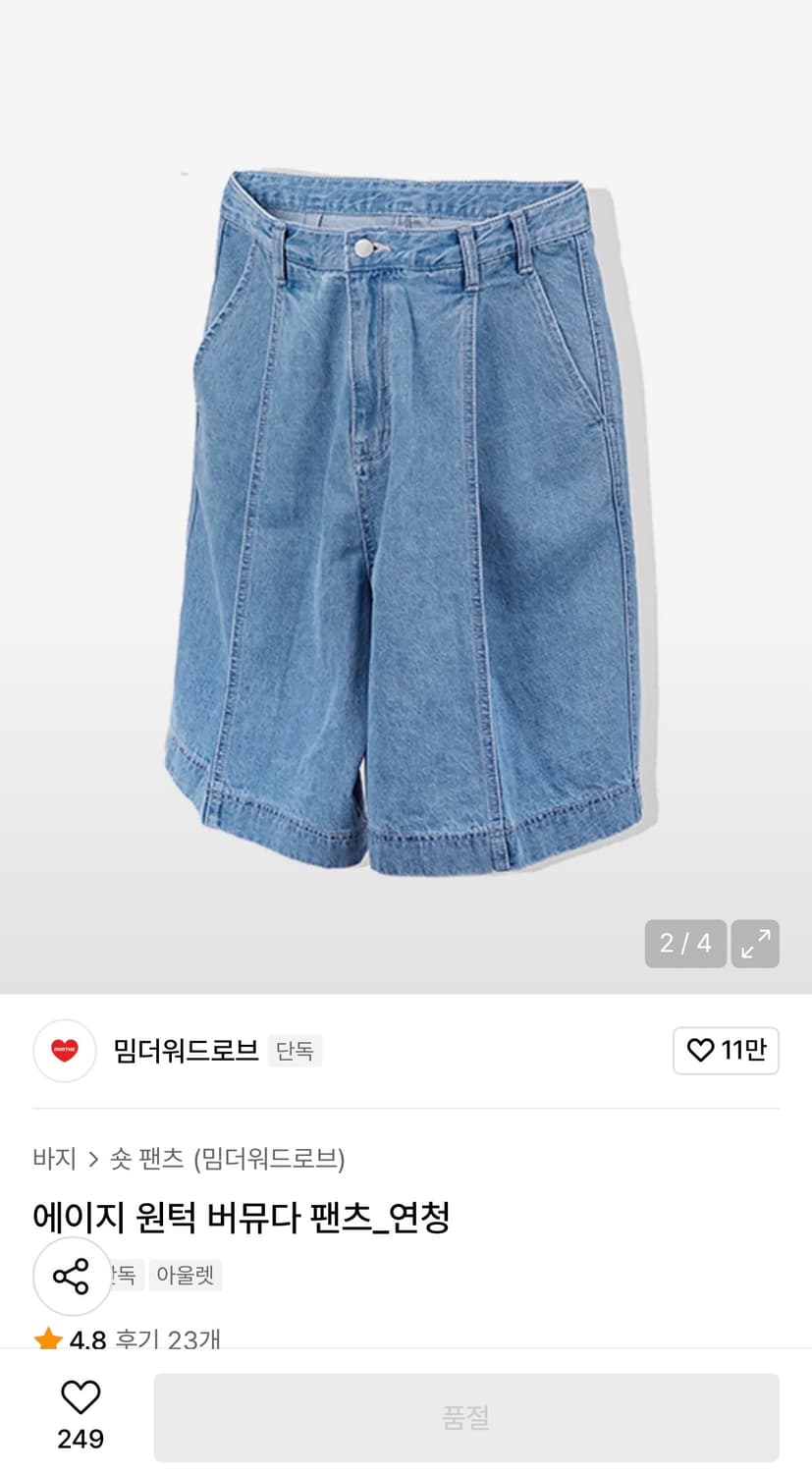Click the fullscreen expand icon on the image
The image size is (812, 1473).
click(754, 943)
